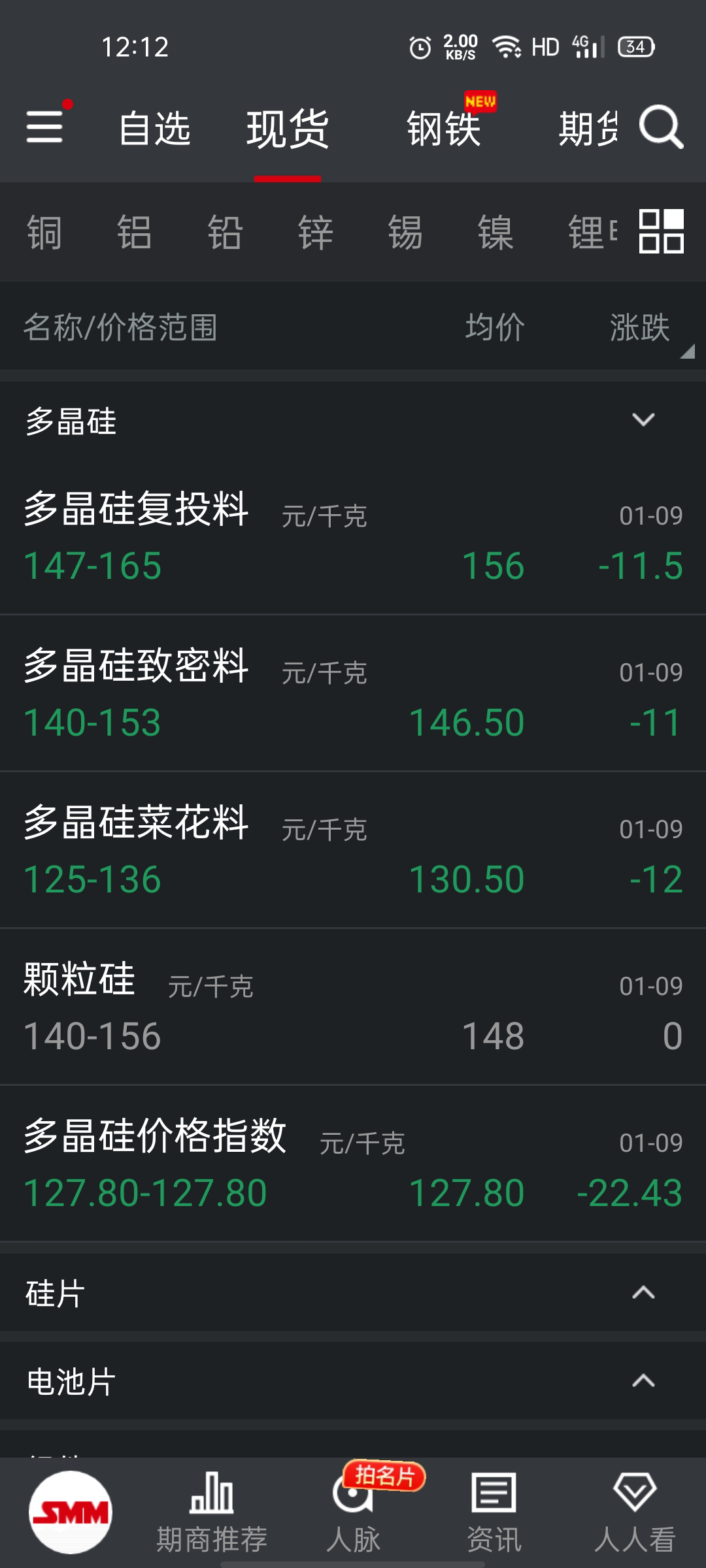706x1568 pixels.
Task: Open the hamburger menu
Action: coord(44,126)
